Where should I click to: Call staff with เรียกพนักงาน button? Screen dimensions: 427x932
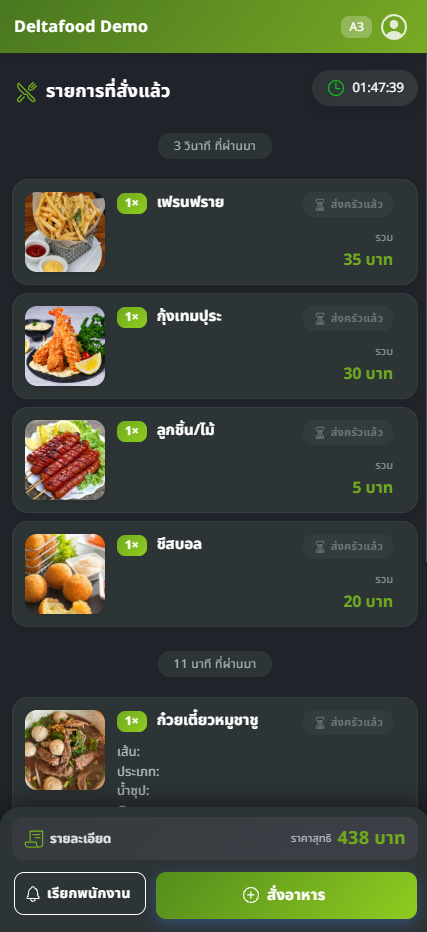pyautogui.click(x=80, y=893)
